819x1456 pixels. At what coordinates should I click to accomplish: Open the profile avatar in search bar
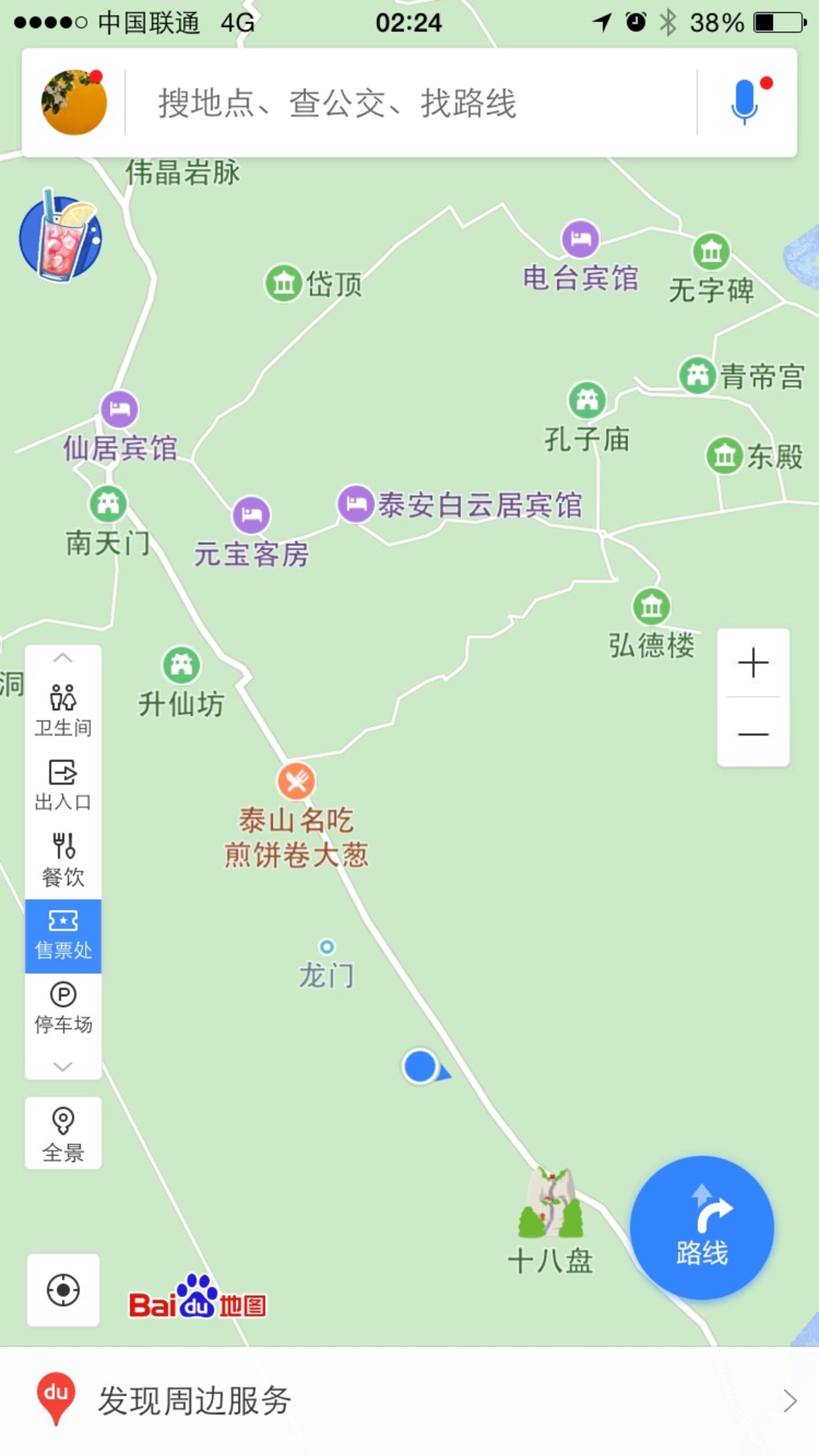73,102
